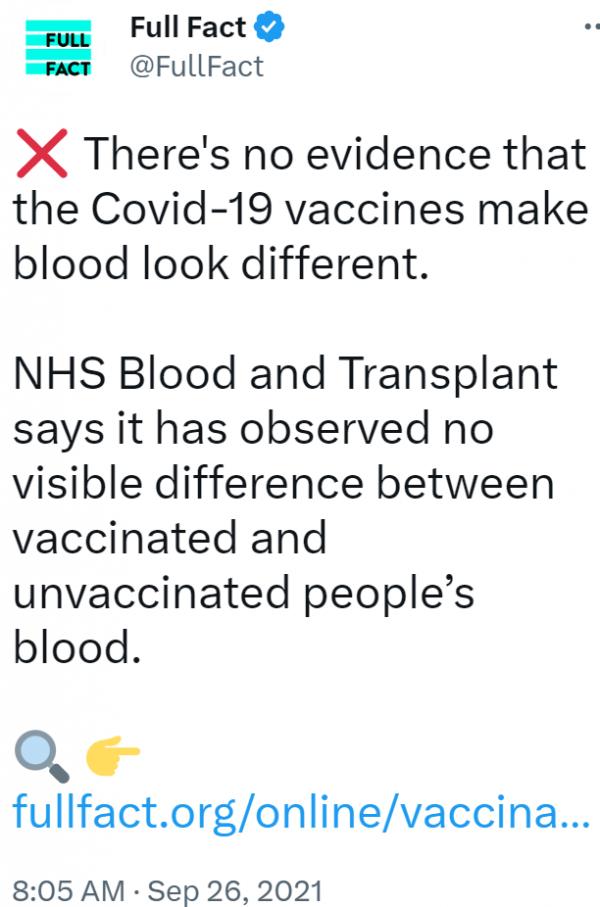The height and width of the screenshot is (907, 600).
Task: View the @FullFact account name
Action: (198, 66)
